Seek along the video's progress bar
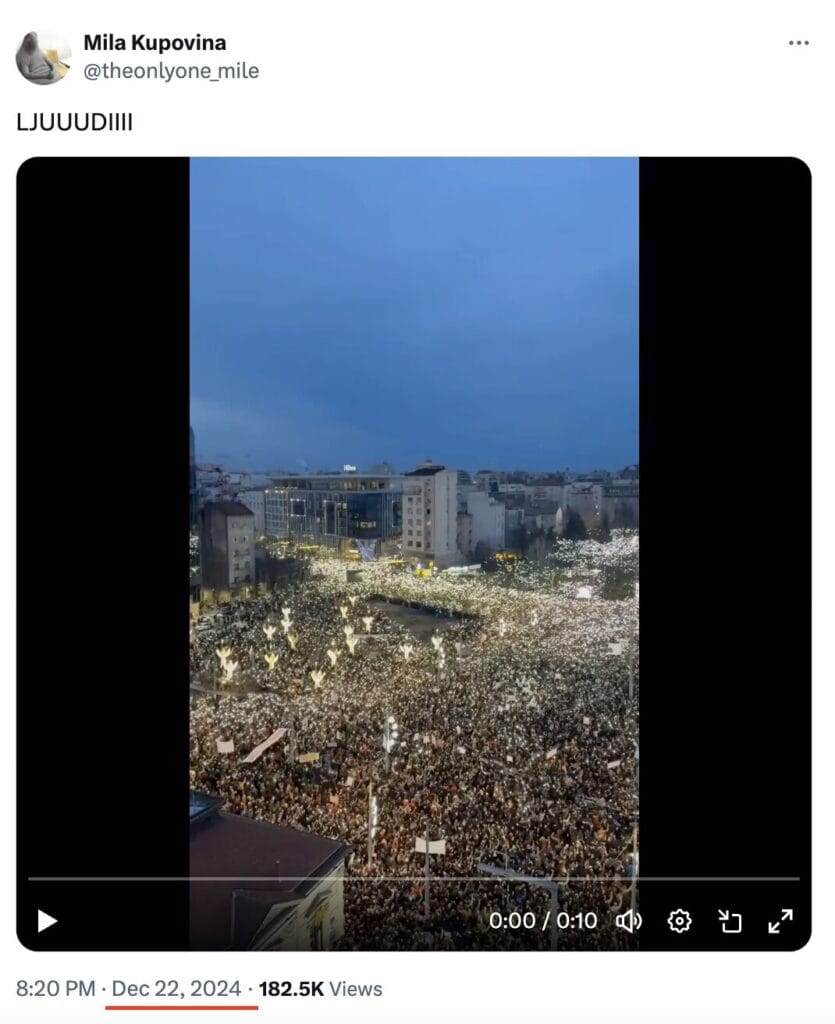Viewport: 835px width, 1024px height. pos(414,879)
